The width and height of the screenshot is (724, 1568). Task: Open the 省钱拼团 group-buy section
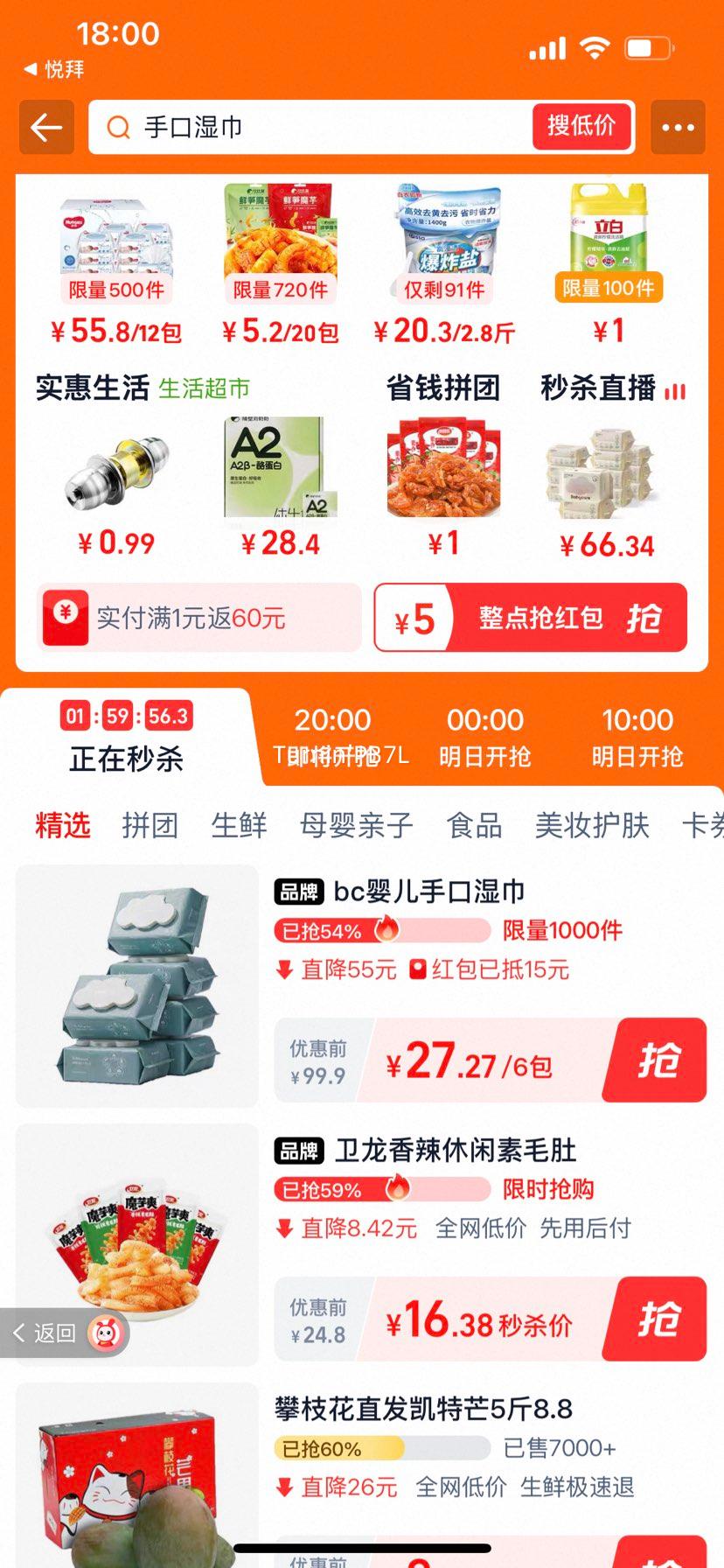[442, 388]
